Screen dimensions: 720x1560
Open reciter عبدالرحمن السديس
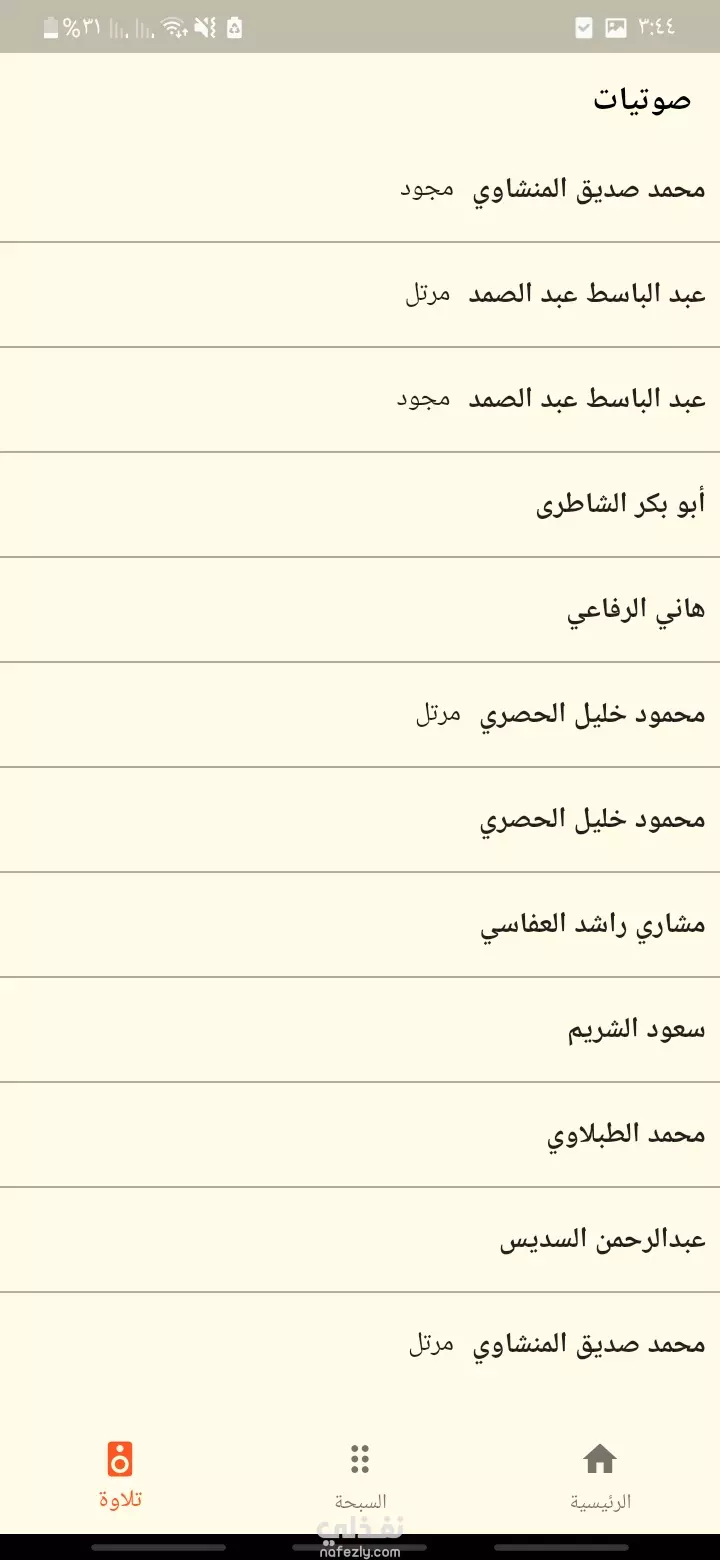(x=360, y=1240)
